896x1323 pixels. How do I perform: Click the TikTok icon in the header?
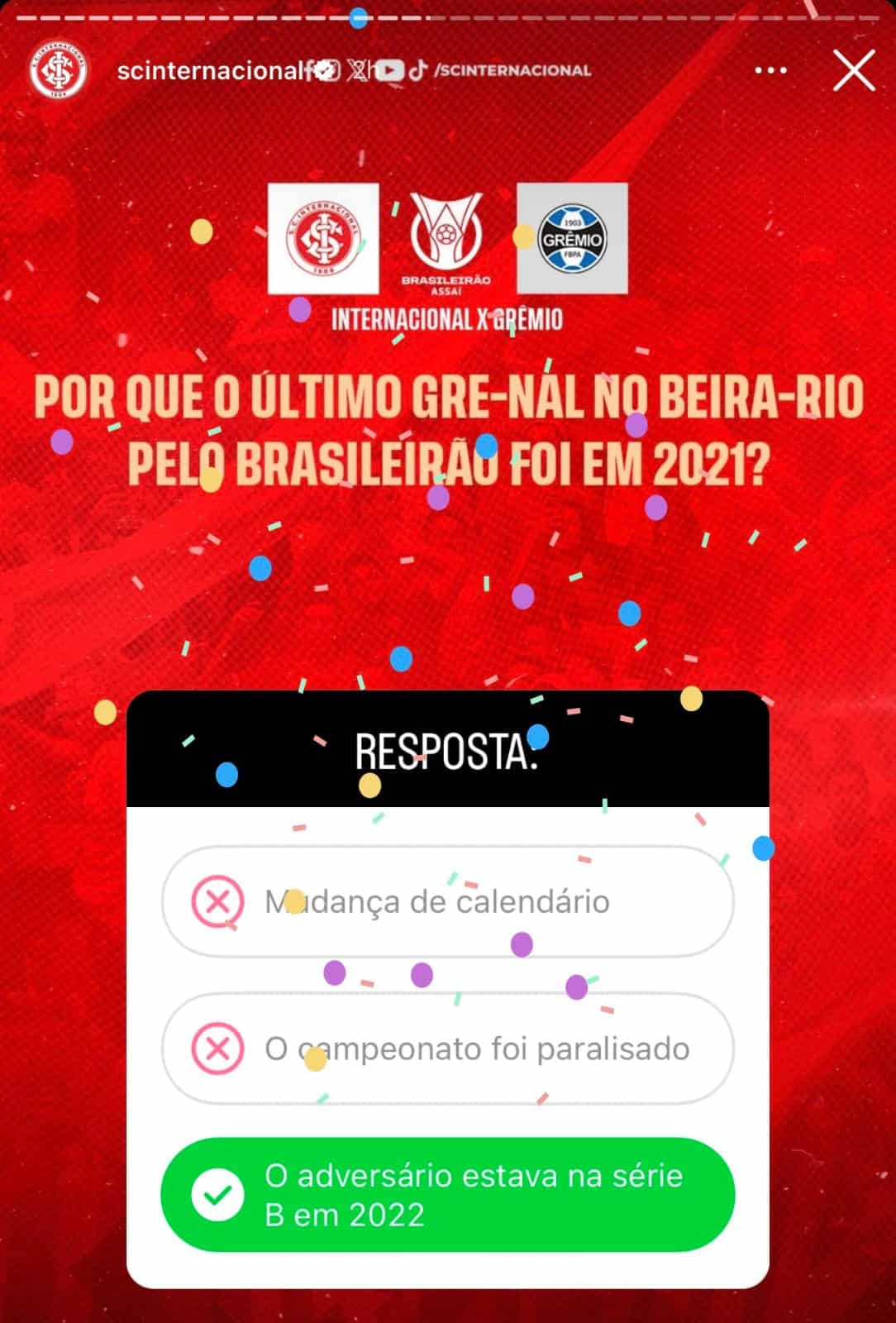coord(419,71)
